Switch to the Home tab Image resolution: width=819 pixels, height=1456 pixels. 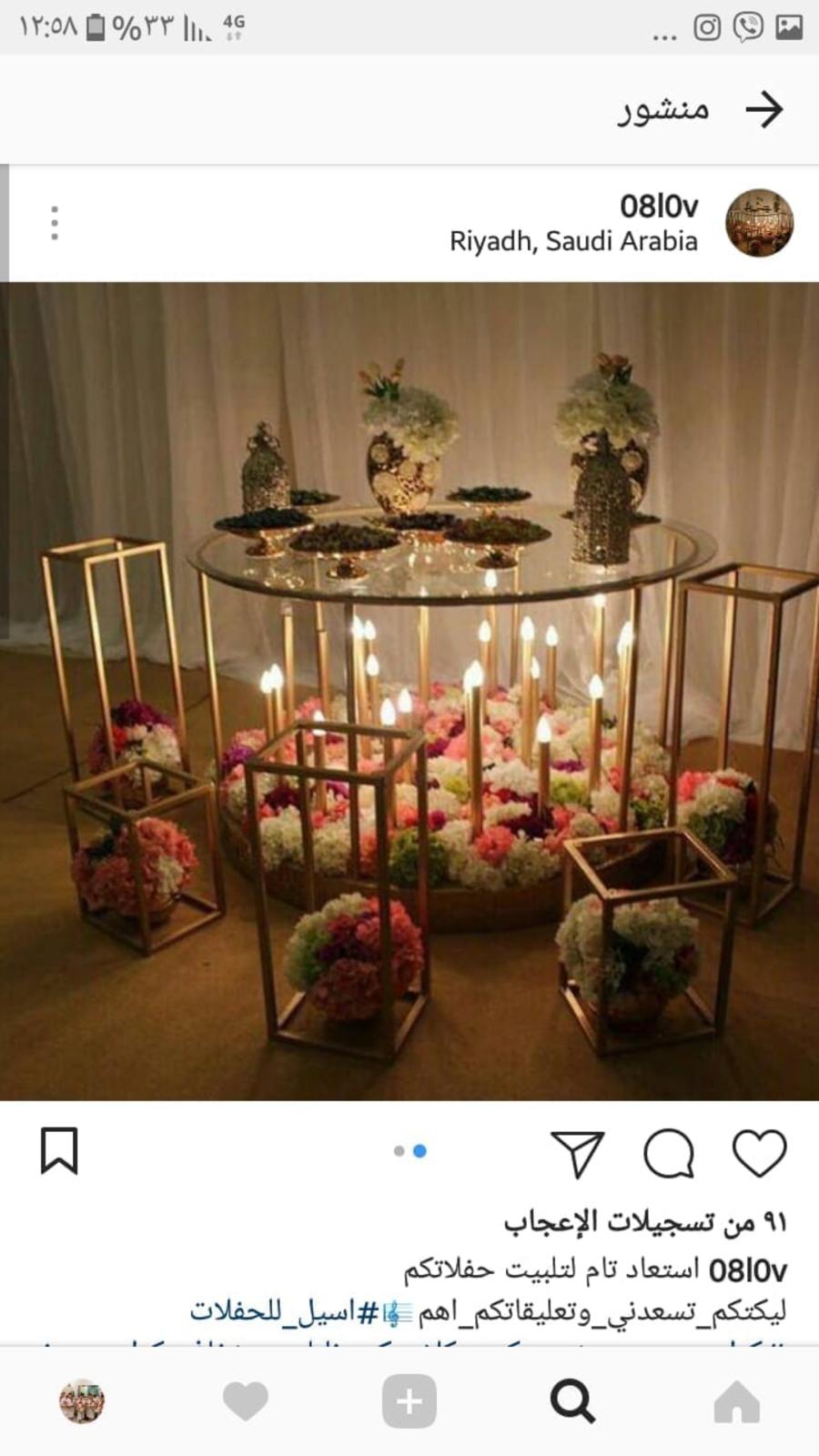click(736, 1401)
